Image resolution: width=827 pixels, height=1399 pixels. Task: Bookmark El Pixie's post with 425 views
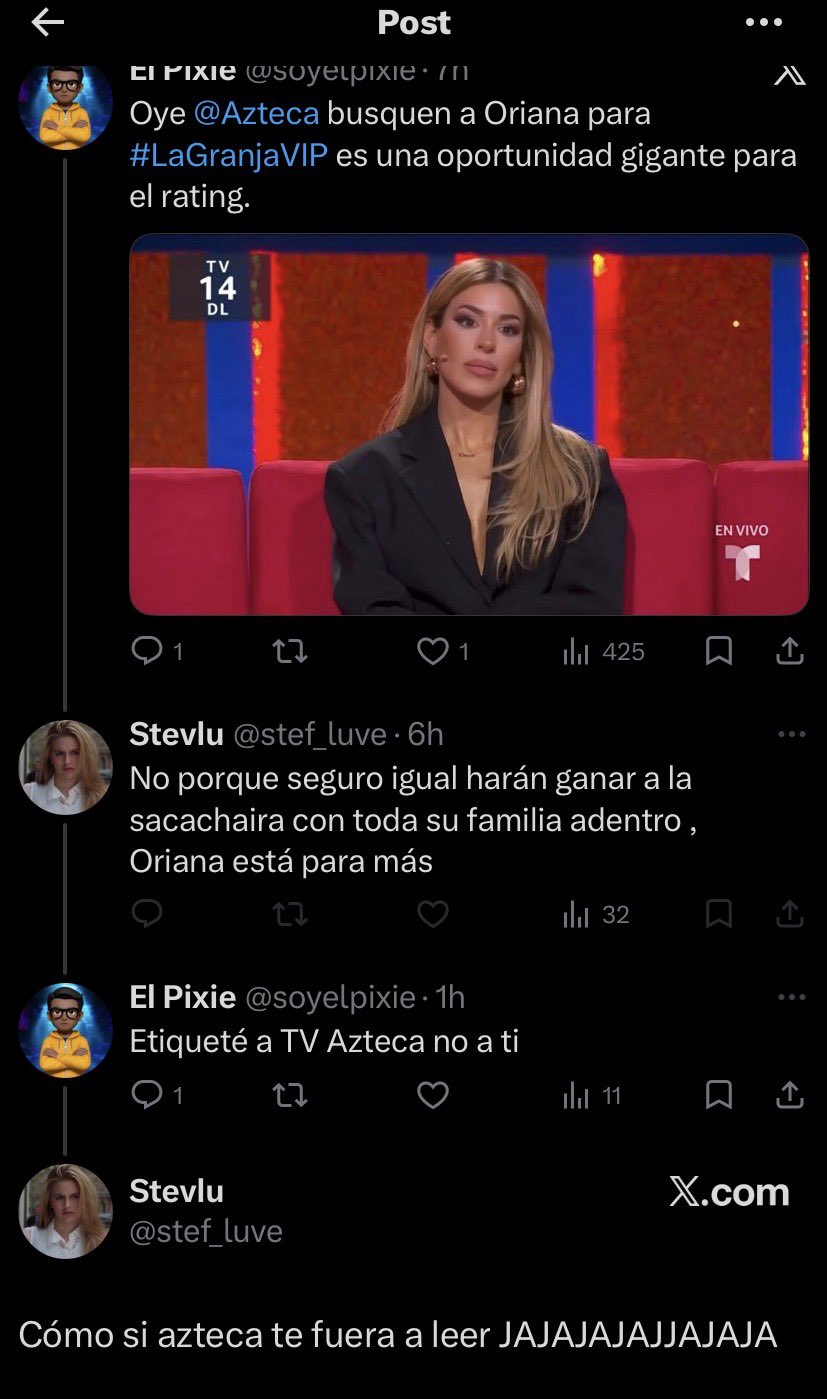click(x=718, y=652)
